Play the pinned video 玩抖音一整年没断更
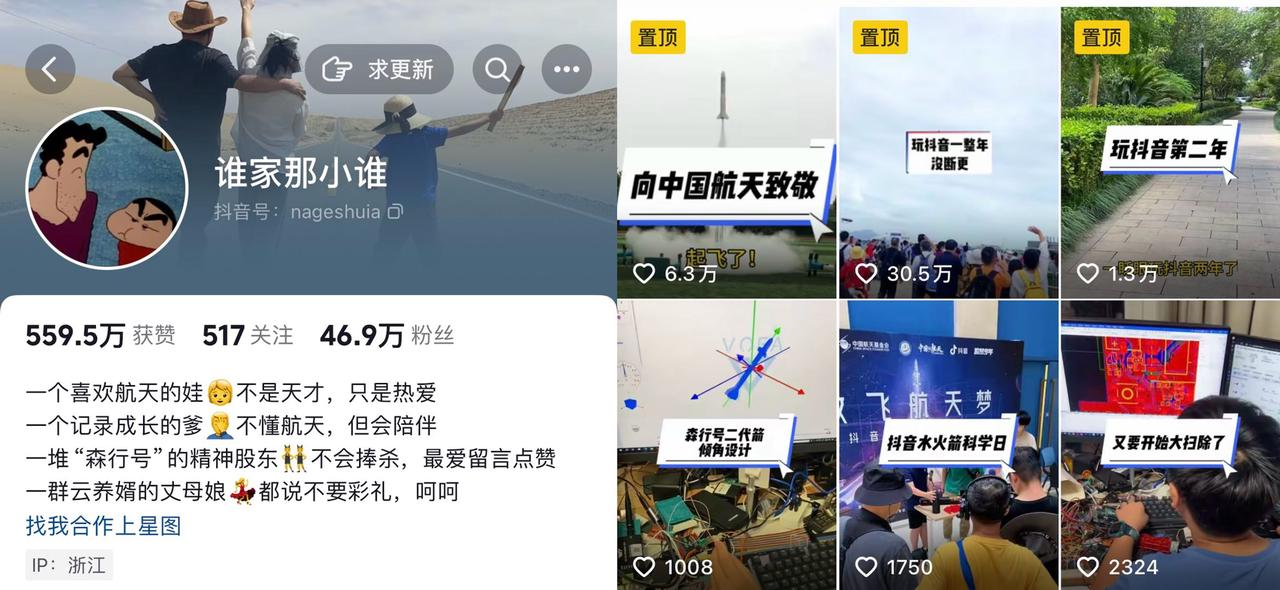Image resolution: width=1280 pixels, height=590 pixels. [x=948, y=150]
